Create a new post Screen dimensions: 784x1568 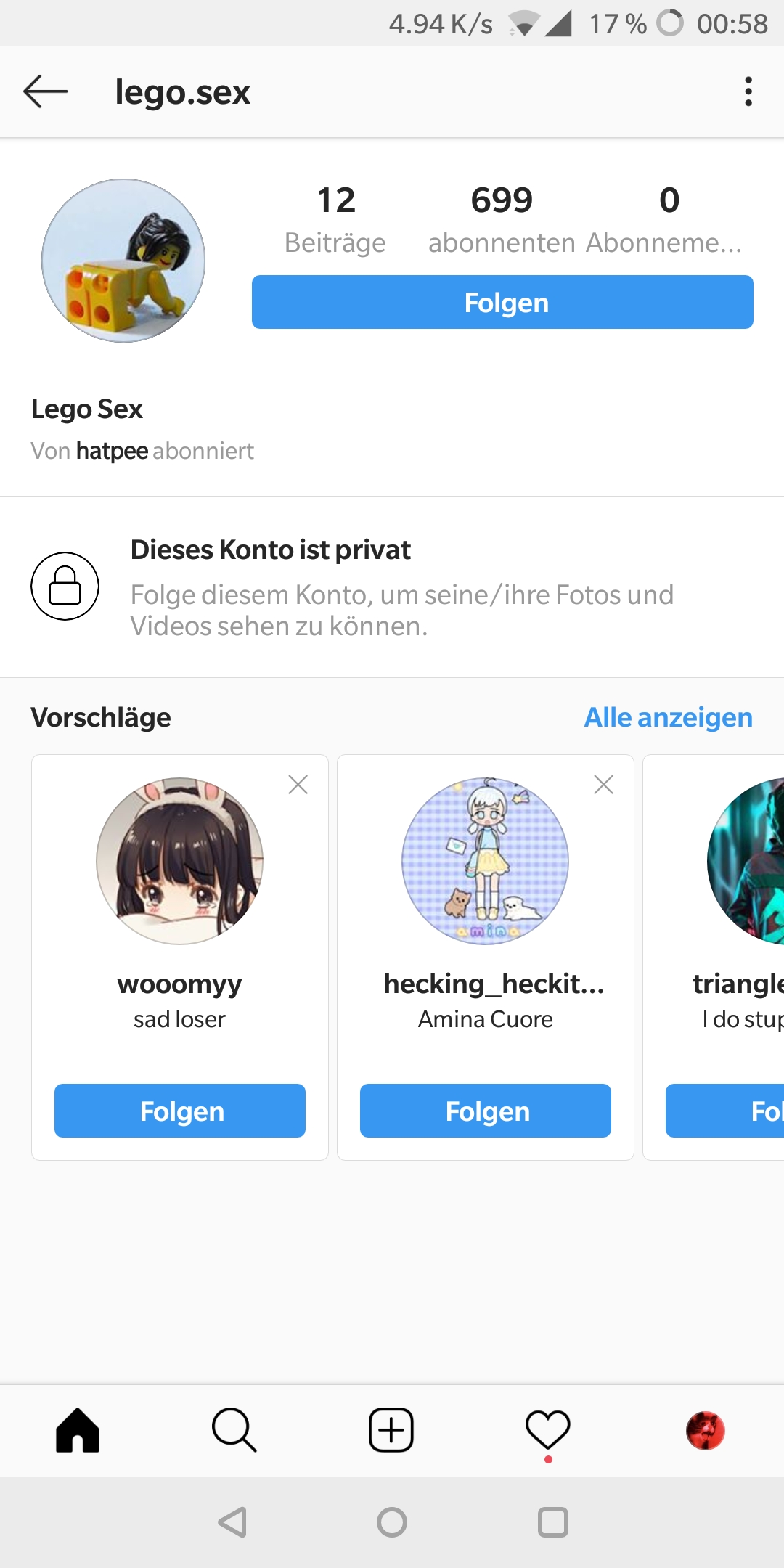[391, 1430]
